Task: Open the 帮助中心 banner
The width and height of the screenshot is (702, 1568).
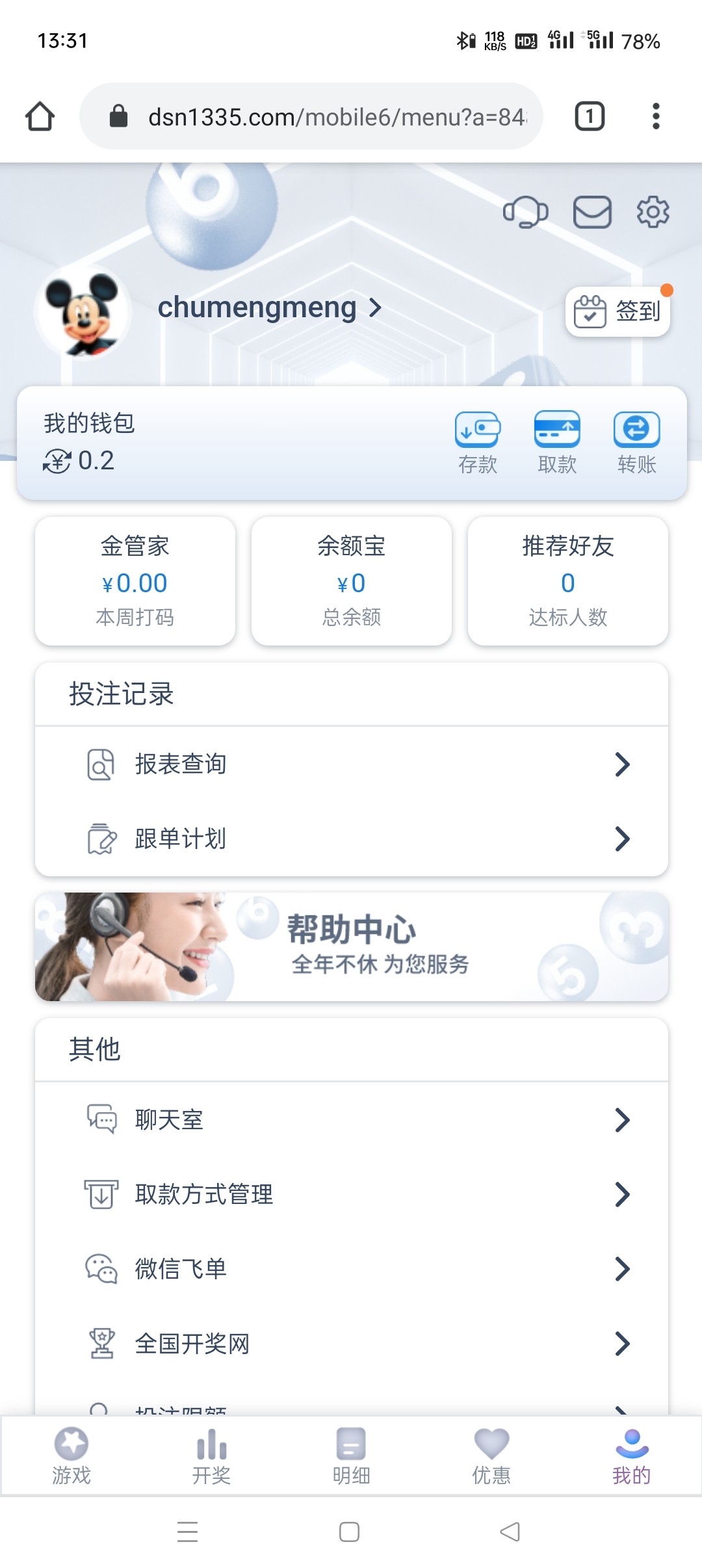Action: pyautogui.click(x=352, y=947)
